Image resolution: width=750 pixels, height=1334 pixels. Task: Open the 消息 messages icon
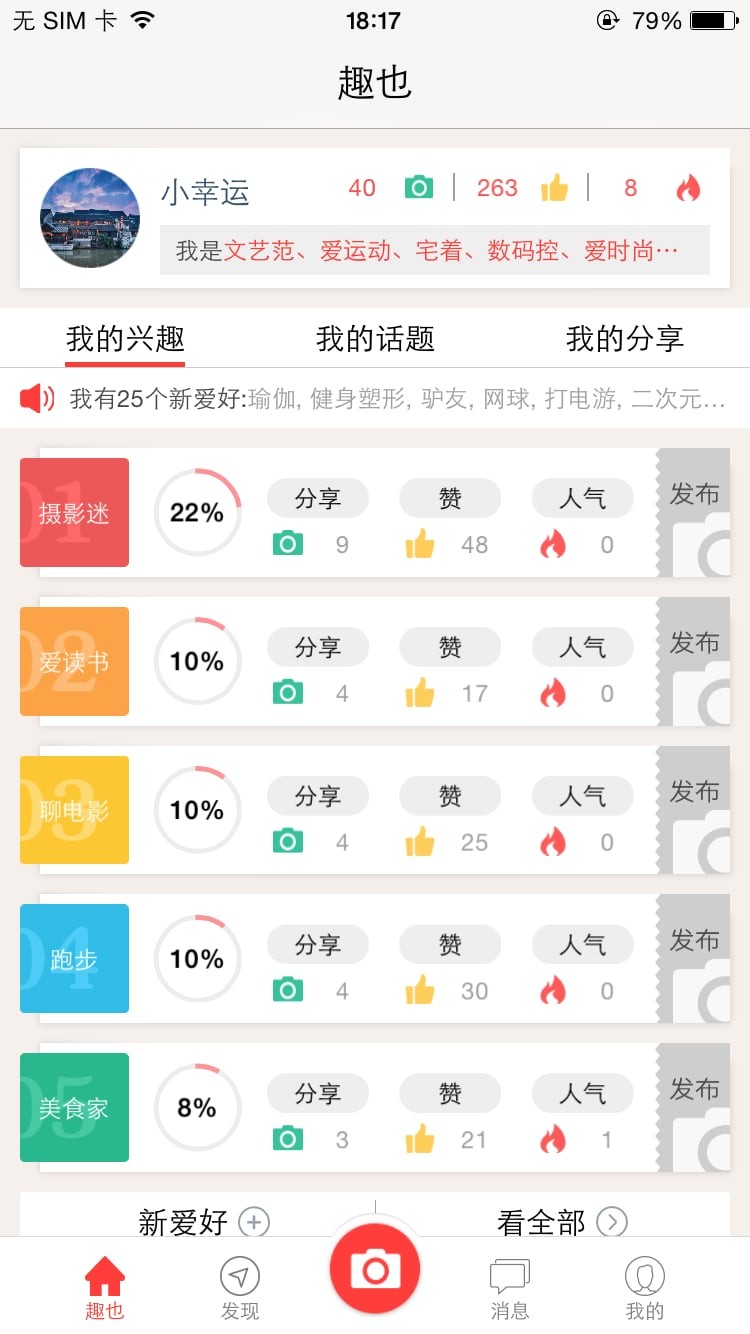coord(510,1283)
